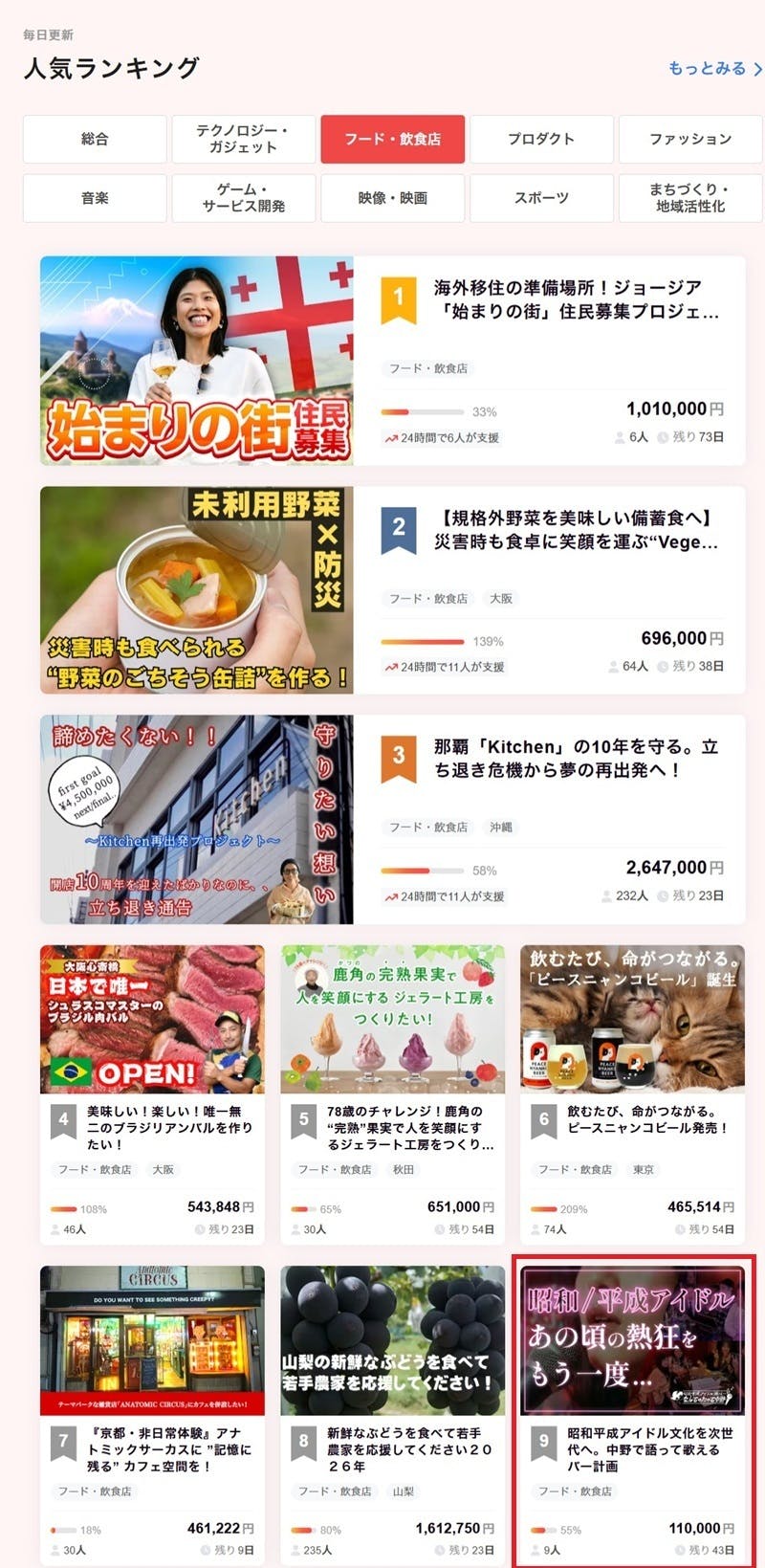This screenshot has height=1568, width=765.
Task: Select the フード・飲食店 category tab
Action: pyautogui.click(x=392, y=139)
